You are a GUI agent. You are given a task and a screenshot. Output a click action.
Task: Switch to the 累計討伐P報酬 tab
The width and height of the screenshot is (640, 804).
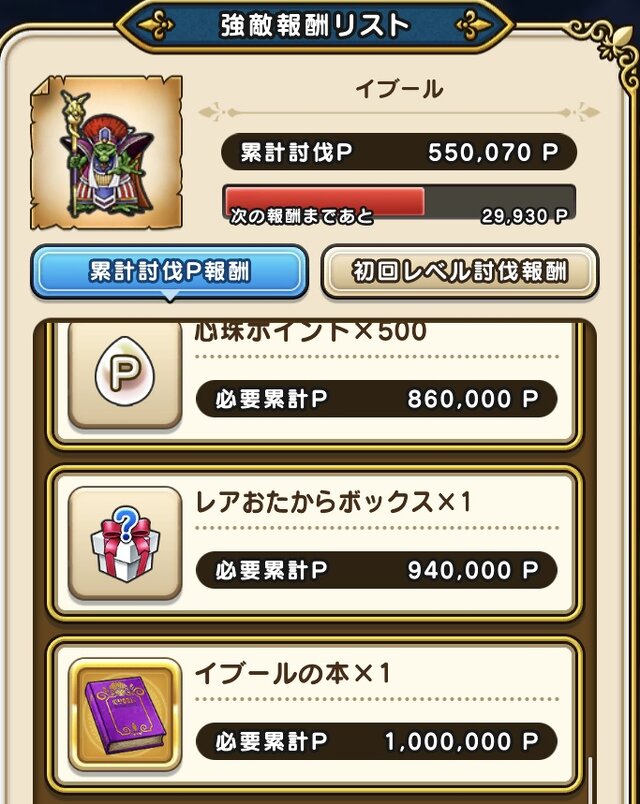tap(169, 271)
